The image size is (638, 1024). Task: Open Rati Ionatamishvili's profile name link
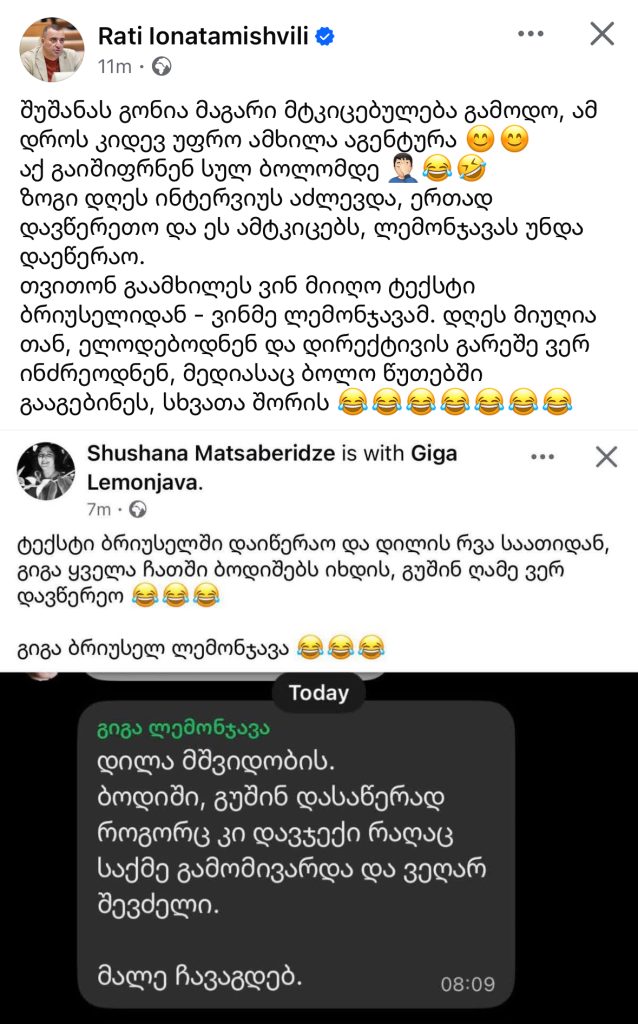(x=204, y=37)
